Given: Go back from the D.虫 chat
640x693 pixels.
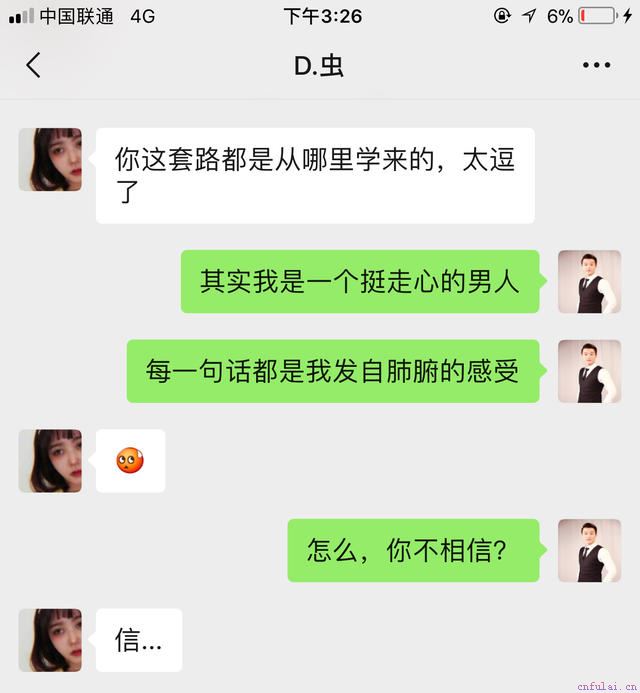Looking at the screenshot, I should tap(34, 66).
